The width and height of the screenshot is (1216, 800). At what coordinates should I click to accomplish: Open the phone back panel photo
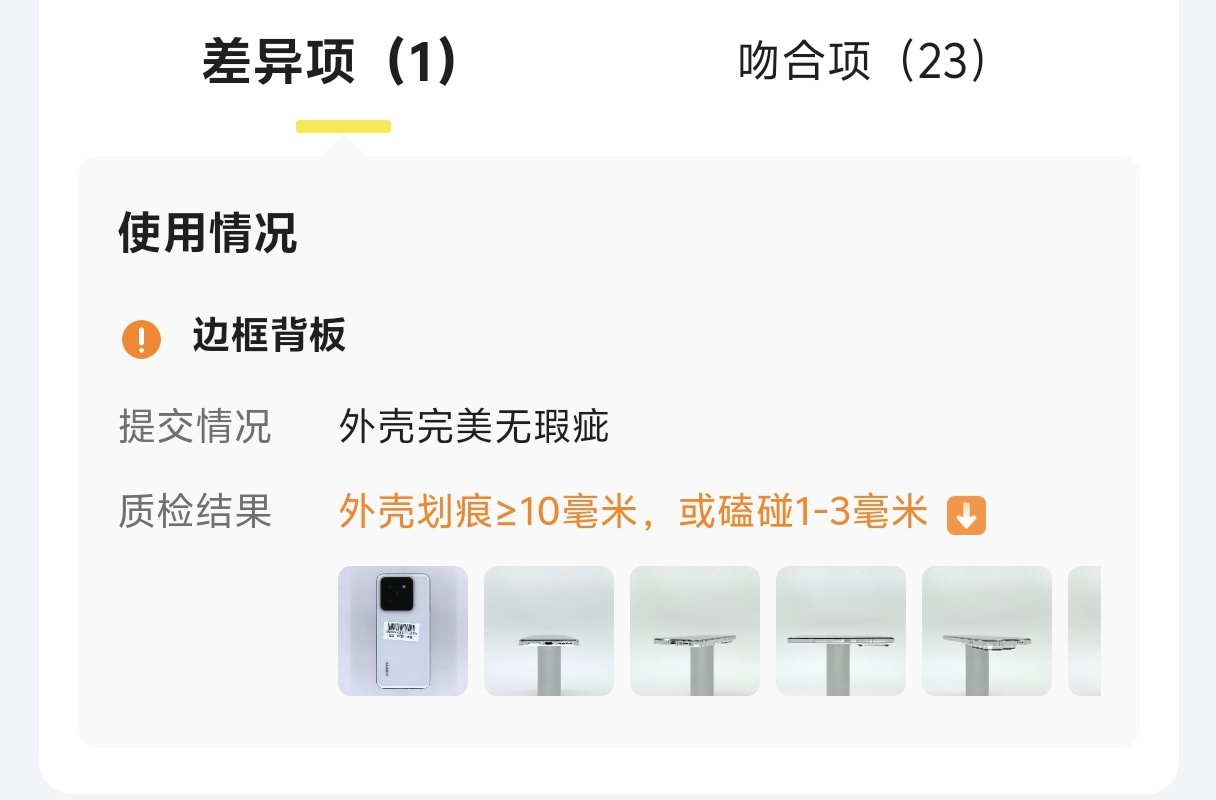point(403,631)
